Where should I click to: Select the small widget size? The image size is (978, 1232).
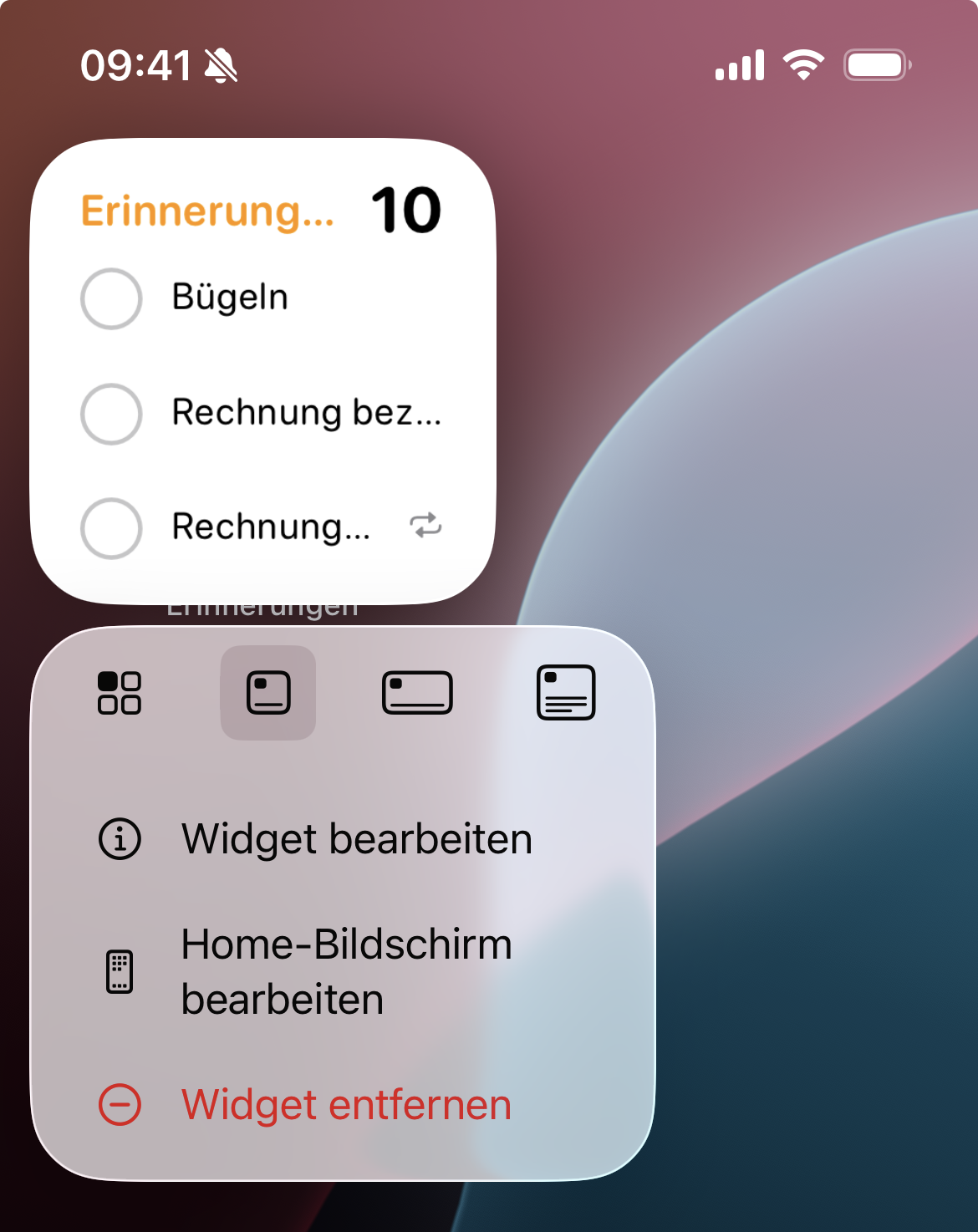click(268, 693)
